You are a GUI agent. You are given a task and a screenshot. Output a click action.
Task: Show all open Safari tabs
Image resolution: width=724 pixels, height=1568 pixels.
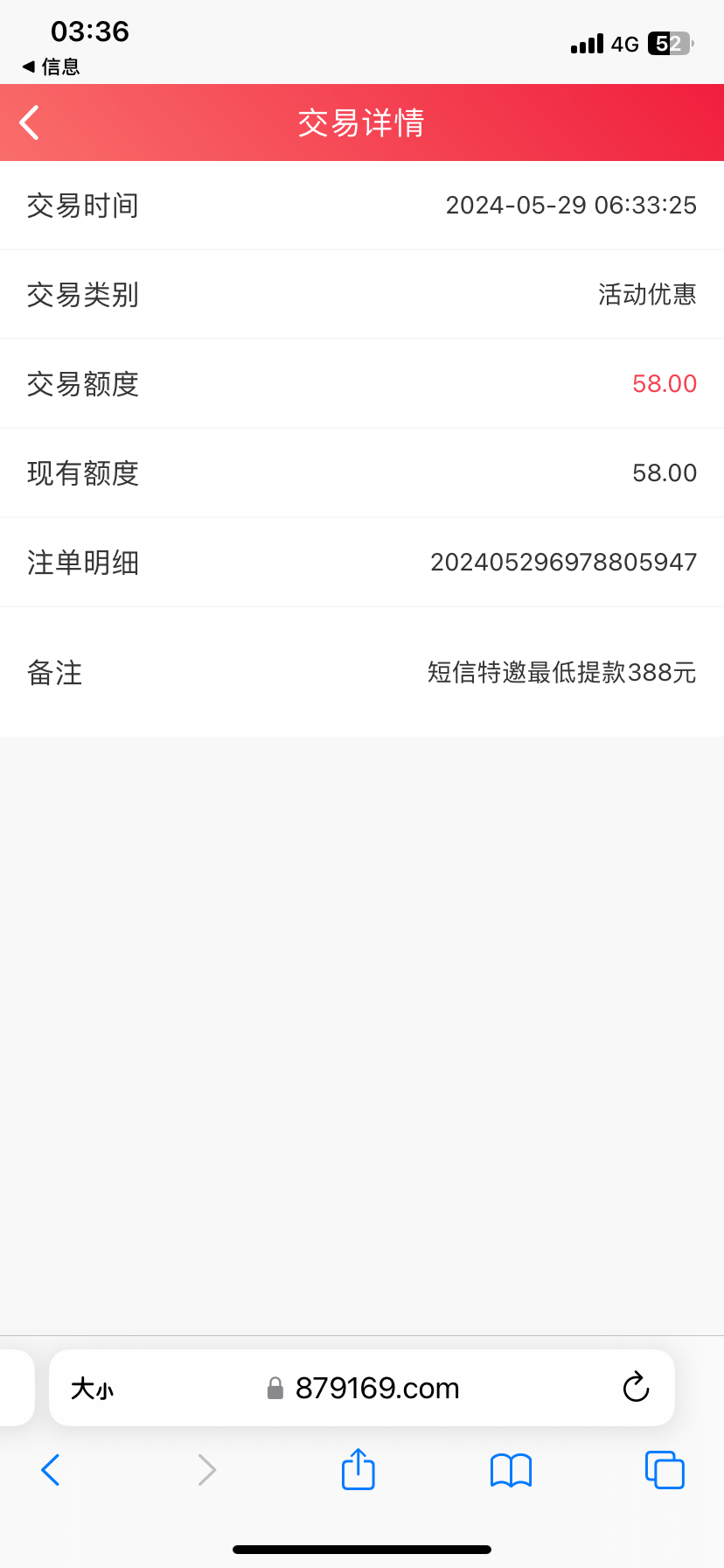pyautogui.click(x=665, y=1470)
